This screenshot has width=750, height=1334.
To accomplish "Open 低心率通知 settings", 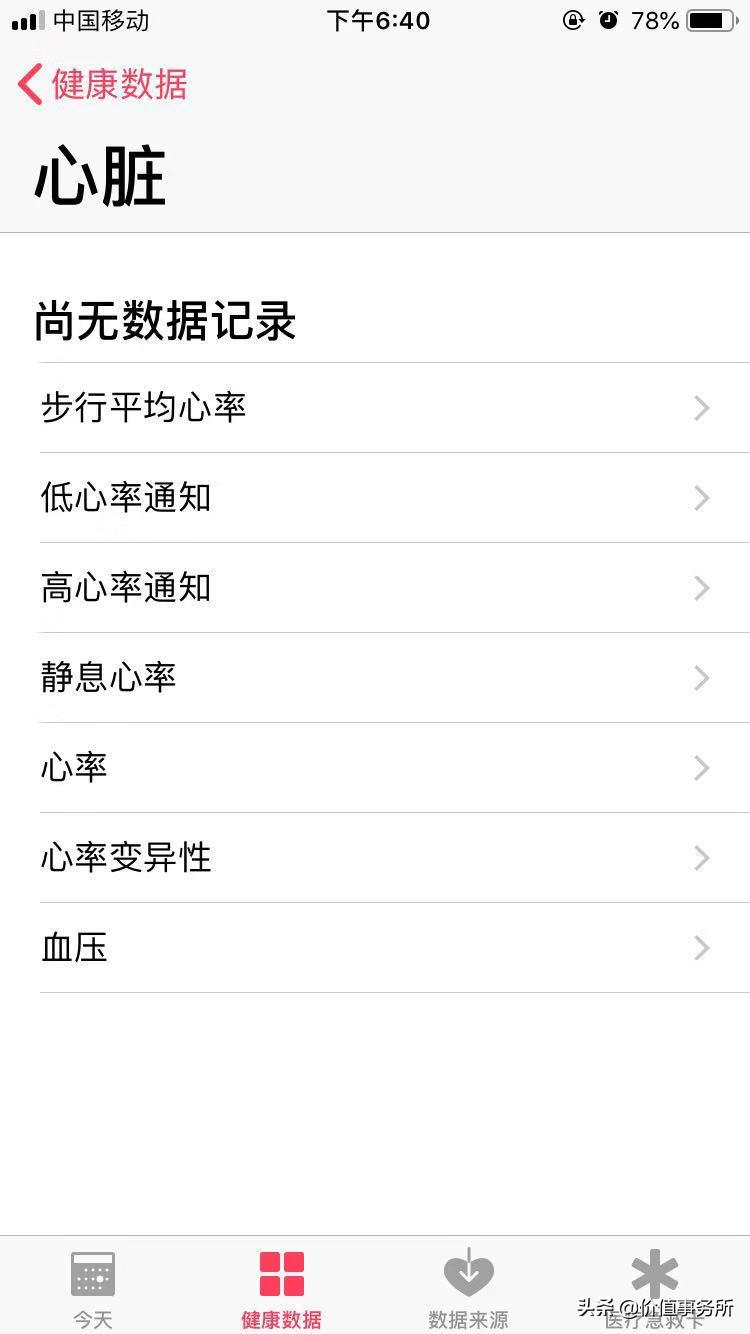I will [x=375, y=498].
